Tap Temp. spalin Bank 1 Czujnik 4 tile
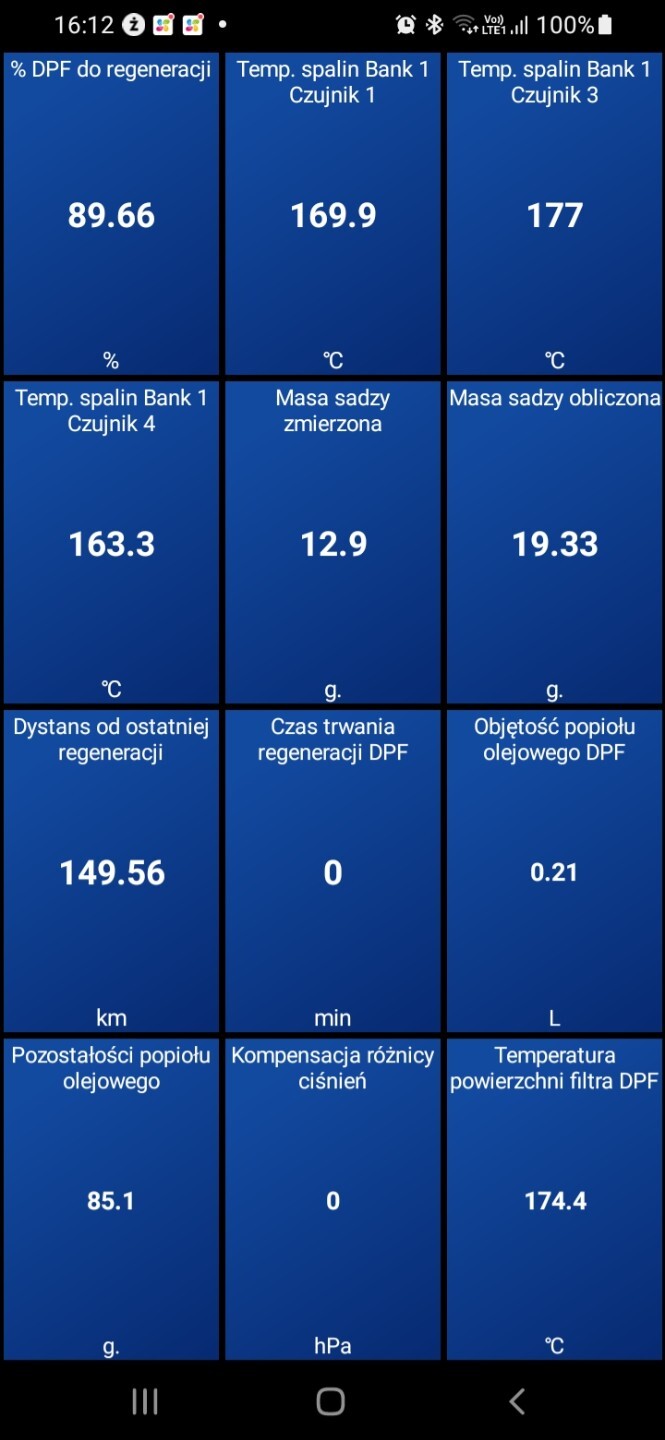This screenshot has width=665, height=1440. 111,543
